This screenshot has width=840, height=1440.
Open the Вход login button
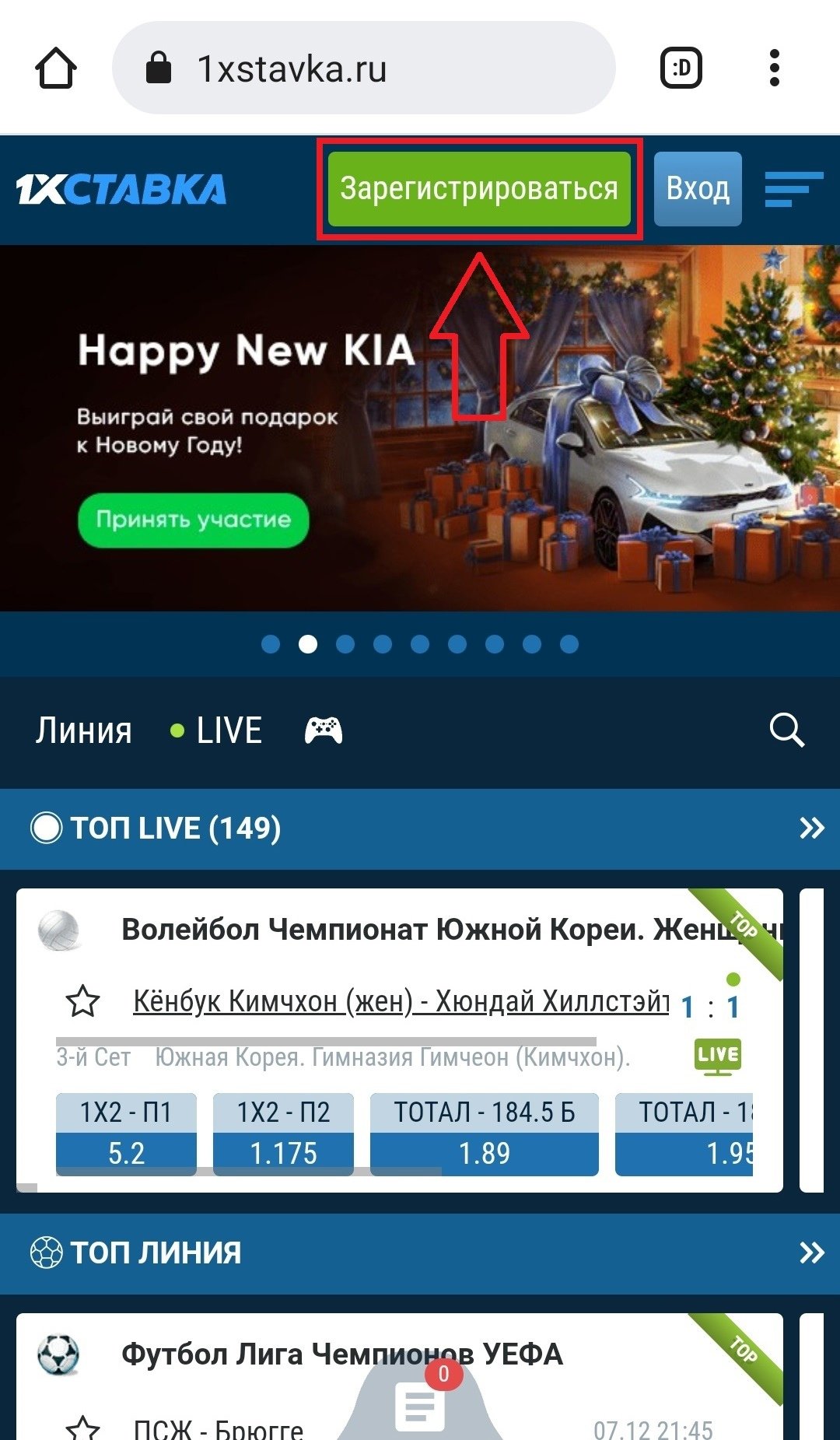pos(697,189)
